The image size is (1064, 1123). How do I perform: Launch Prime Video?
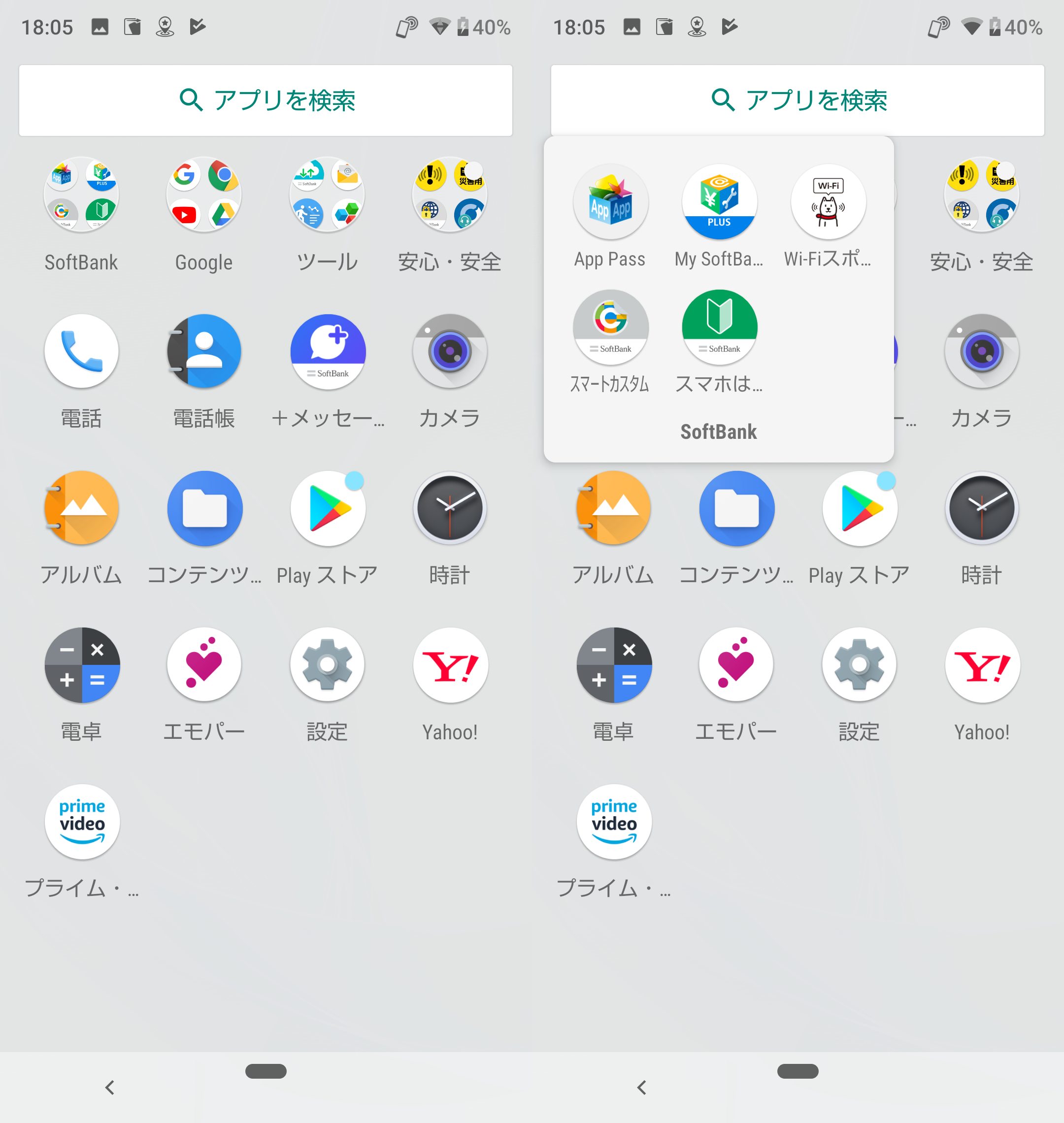click(x=81, y=823)
